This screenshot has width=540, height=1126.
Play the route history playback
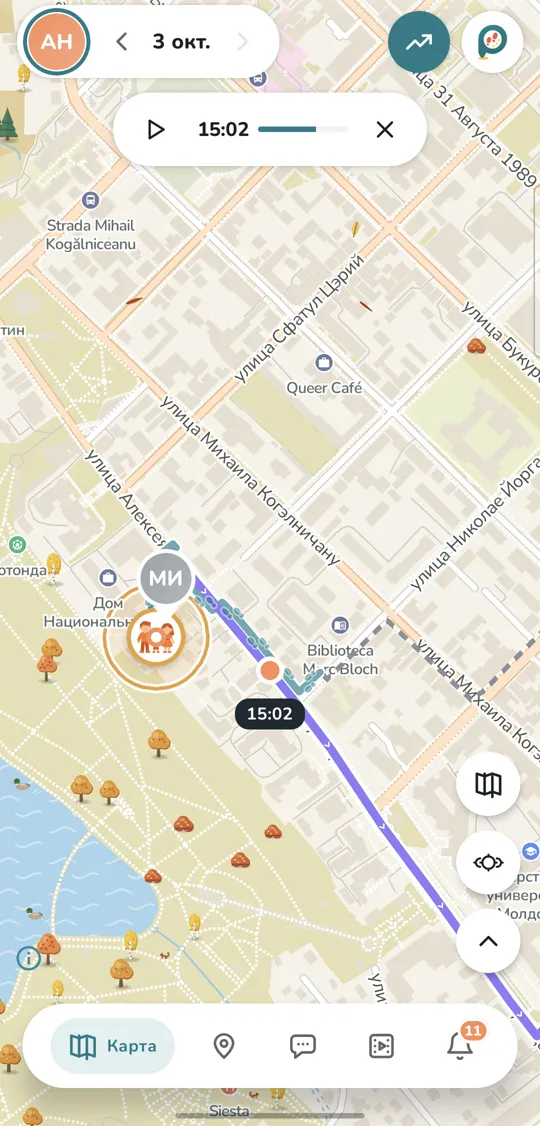pos(156,129)
